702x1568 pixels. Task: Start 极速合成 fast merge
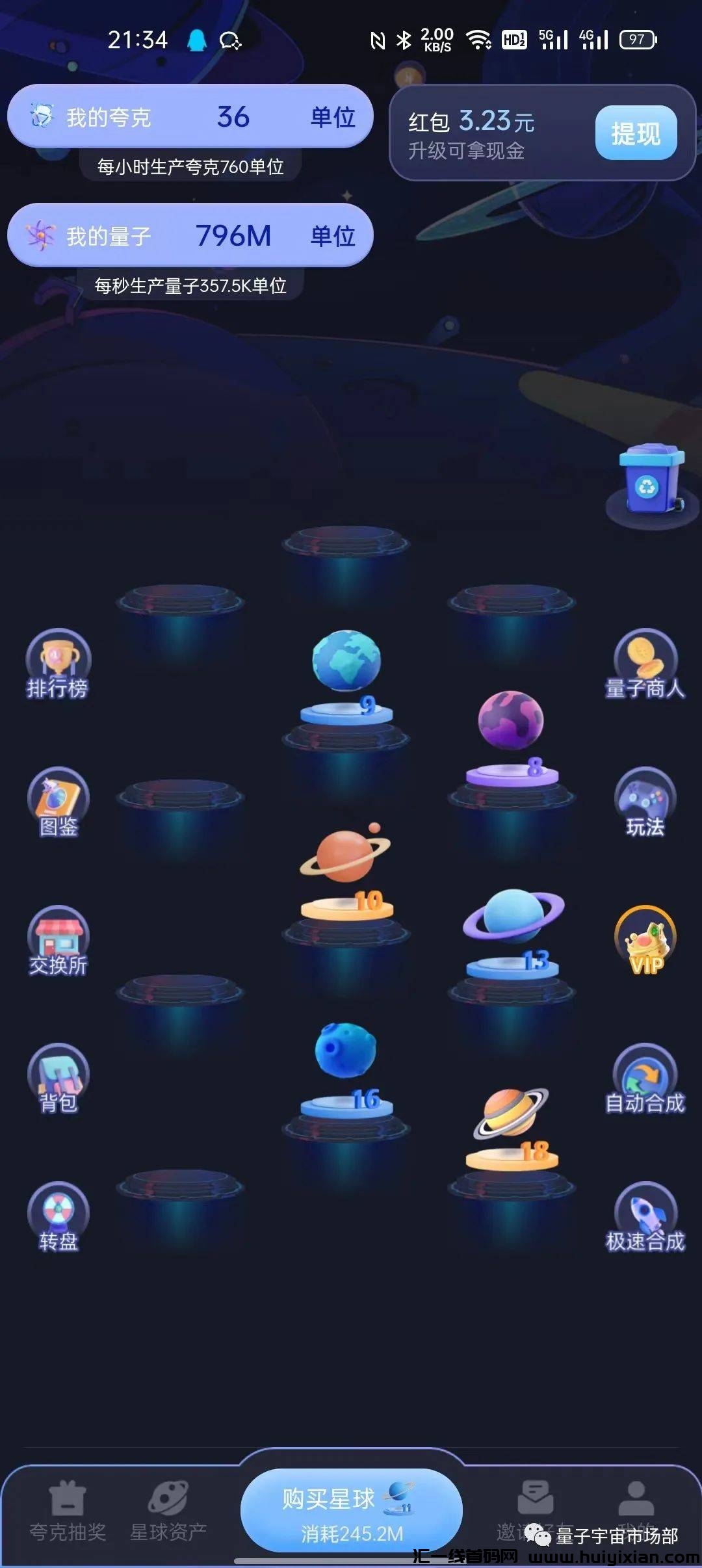(645, 1216)
